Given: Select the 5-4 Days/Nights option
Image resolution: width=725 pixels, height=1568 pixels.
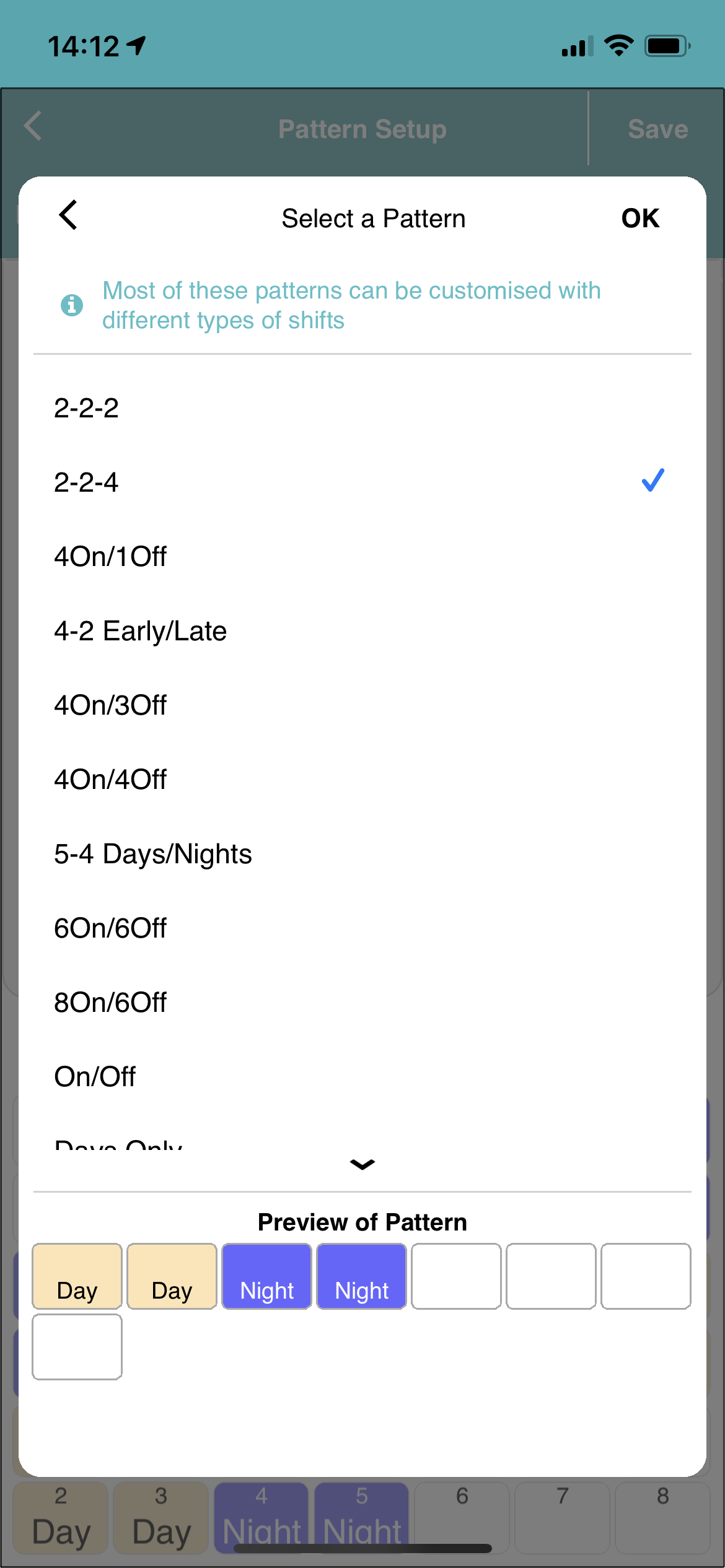Looking at the screenshot, I should [x=152, y=853].
